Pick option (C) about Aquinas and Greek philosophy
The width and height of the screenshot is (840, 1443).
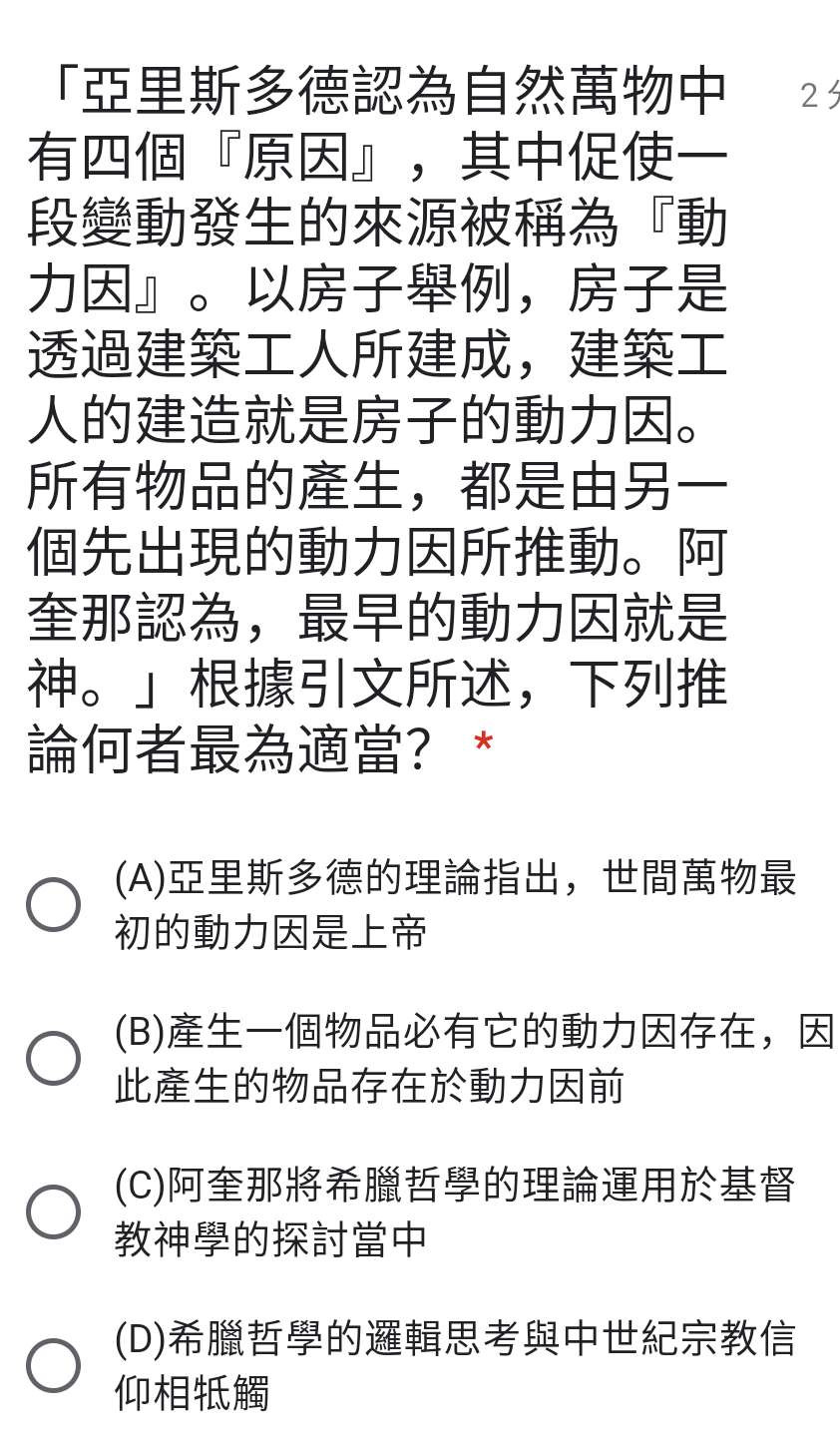point(53,1211)
